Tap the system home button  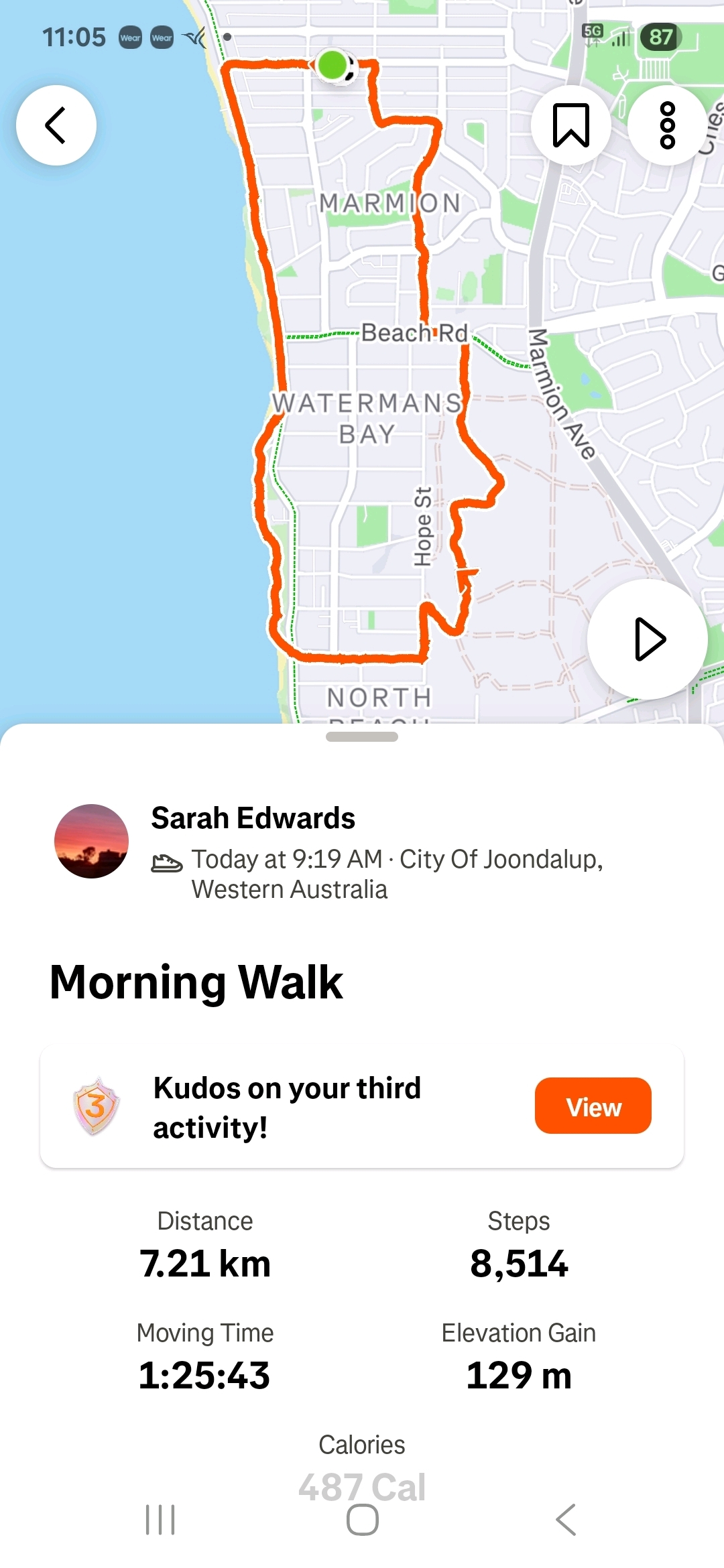pyautogui.click(x=362, y=1519)
